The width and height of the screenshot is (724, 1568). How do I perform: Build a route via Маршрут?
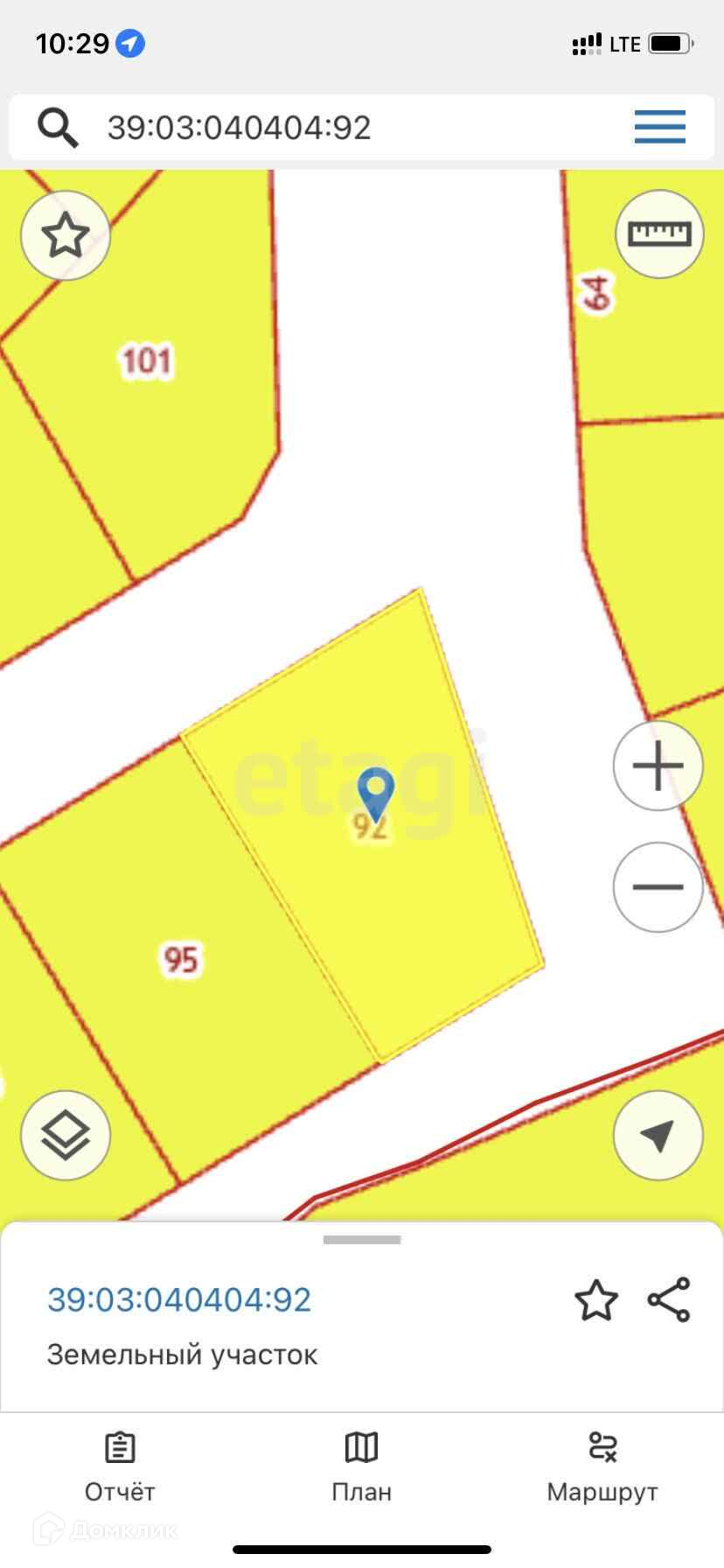[x=602, y=1467]
